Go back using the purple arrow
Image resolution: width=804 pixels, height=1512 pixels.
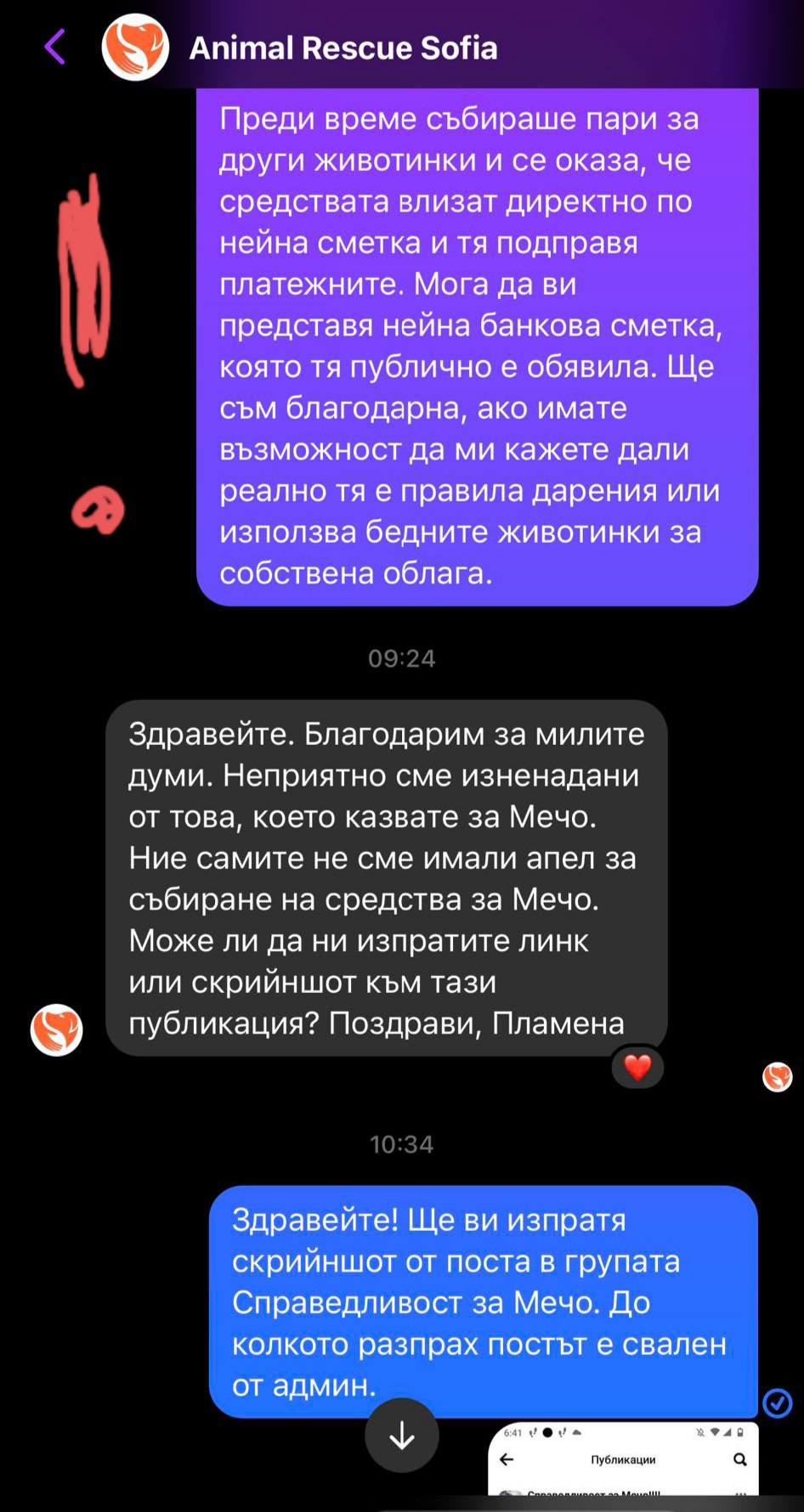[54, 47]
